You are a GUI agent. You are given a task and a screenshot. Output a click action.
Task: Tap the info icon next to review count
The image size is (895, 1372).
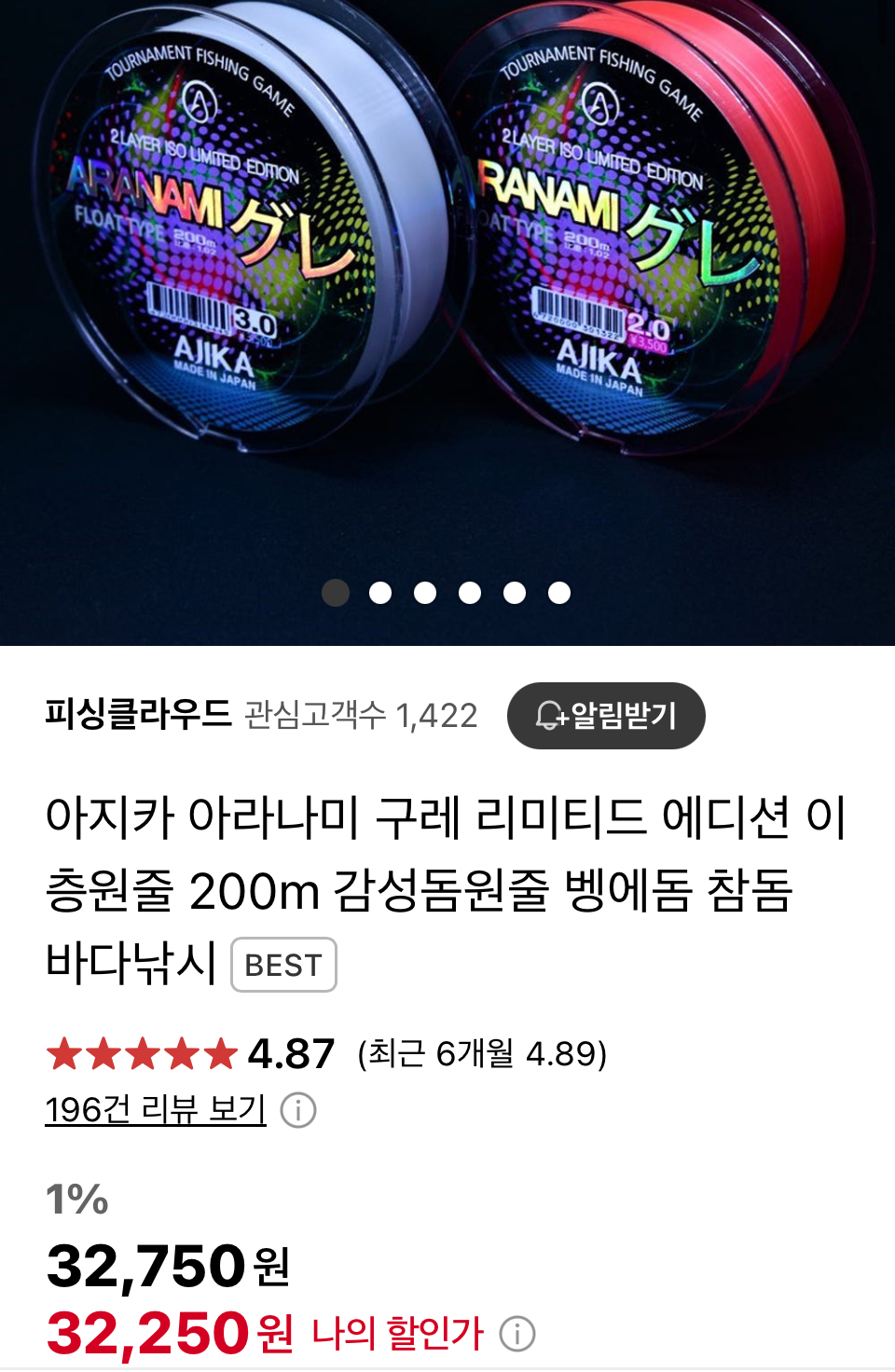[298, 1110]
